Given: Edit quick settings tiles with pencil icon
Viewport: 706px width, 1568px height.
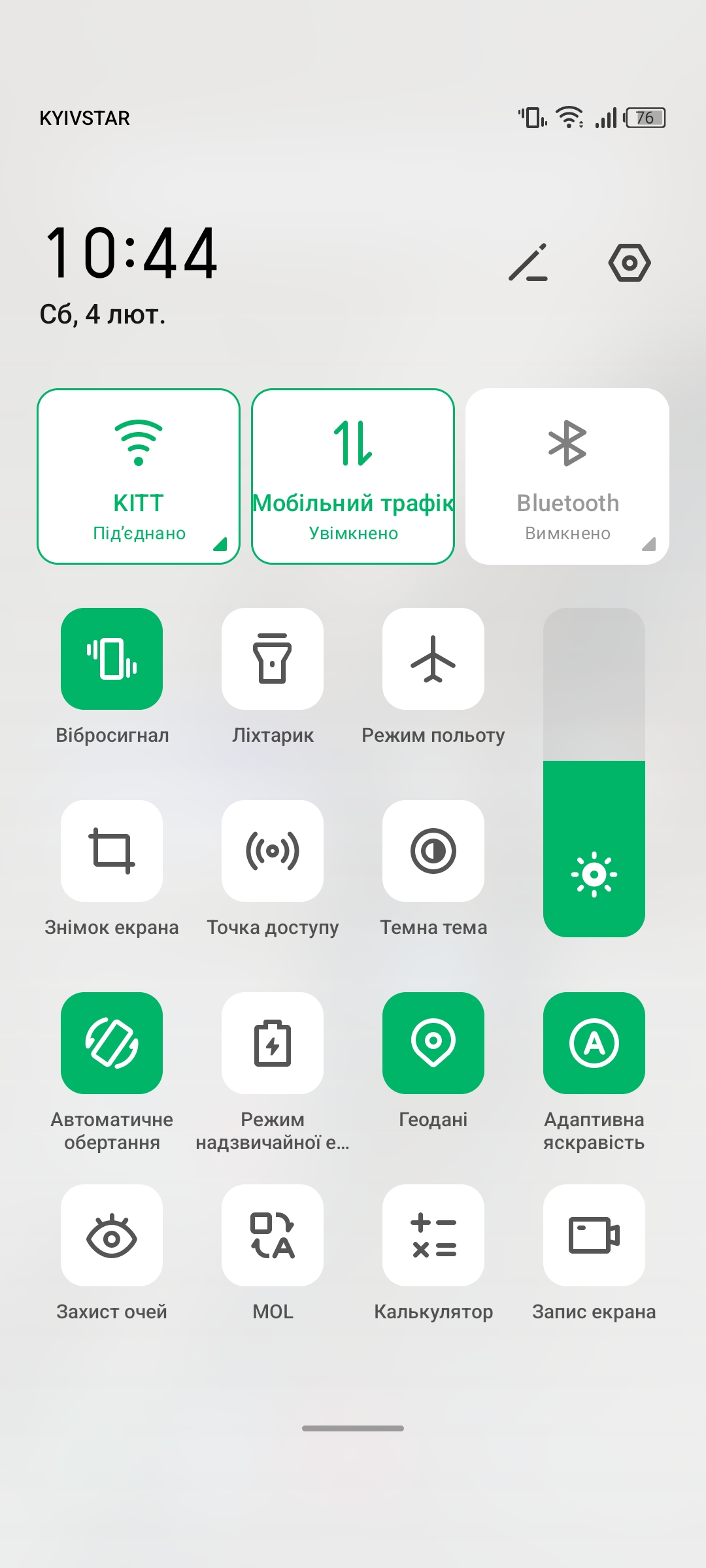Looking at the screenshot, I should (x=528, y=263).
